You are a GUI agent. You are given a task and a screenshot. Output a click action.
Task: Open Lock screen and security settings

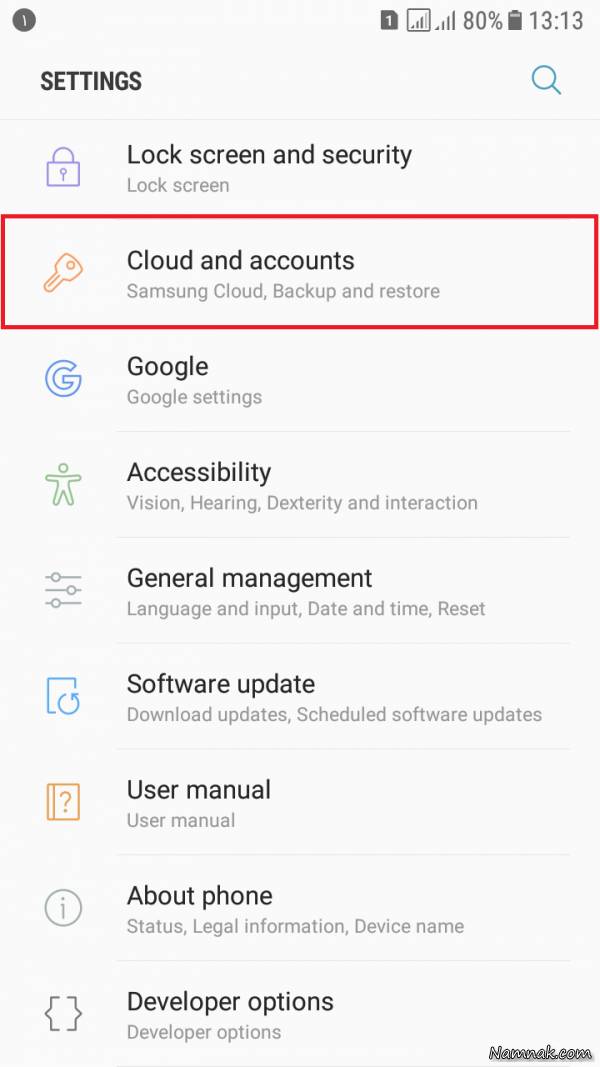[300, 168]
